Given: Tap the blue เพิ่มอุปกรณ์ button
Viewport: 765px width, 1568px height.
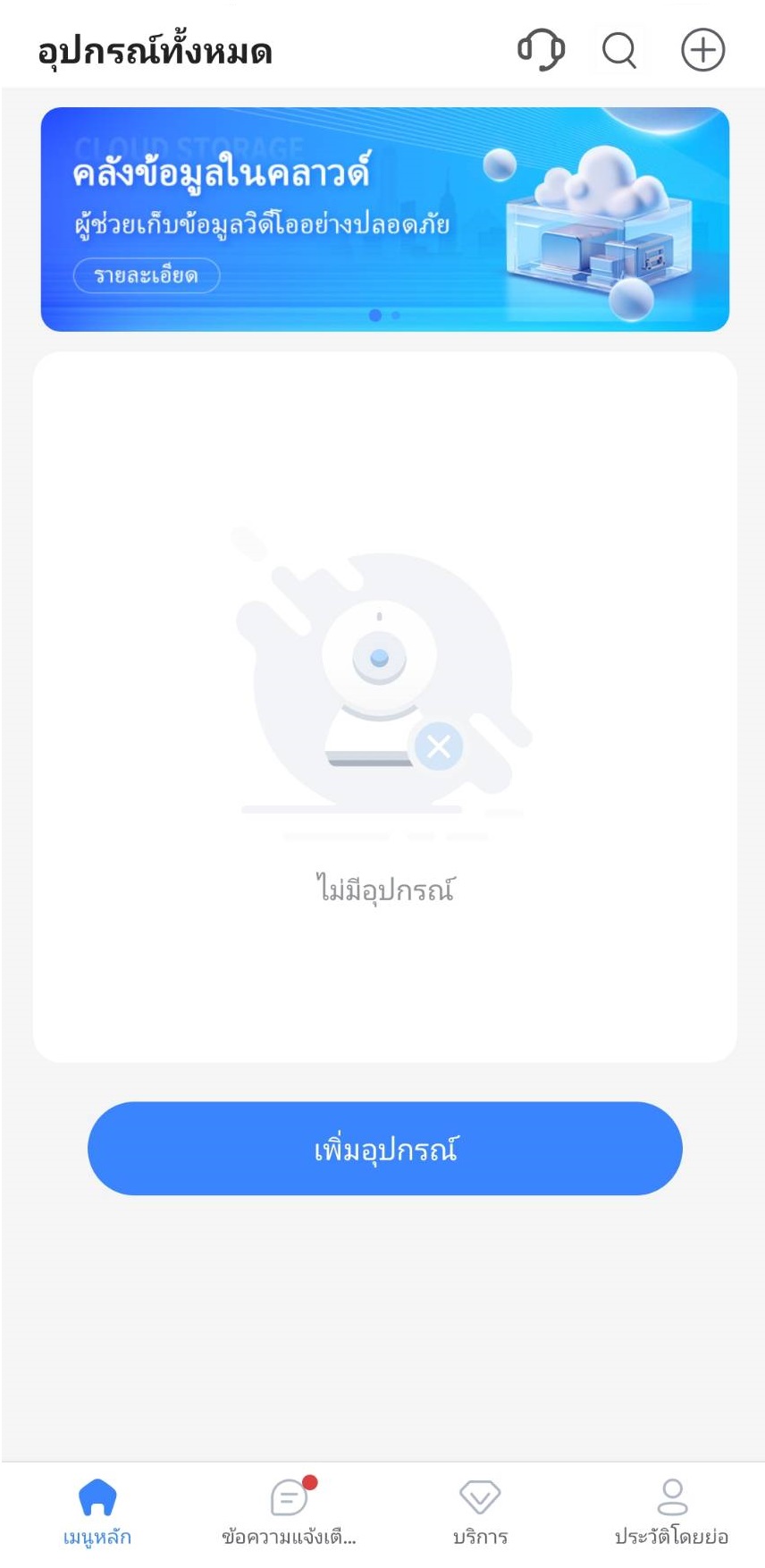Looking at the screenshot, I should (x=384, y=1149).
